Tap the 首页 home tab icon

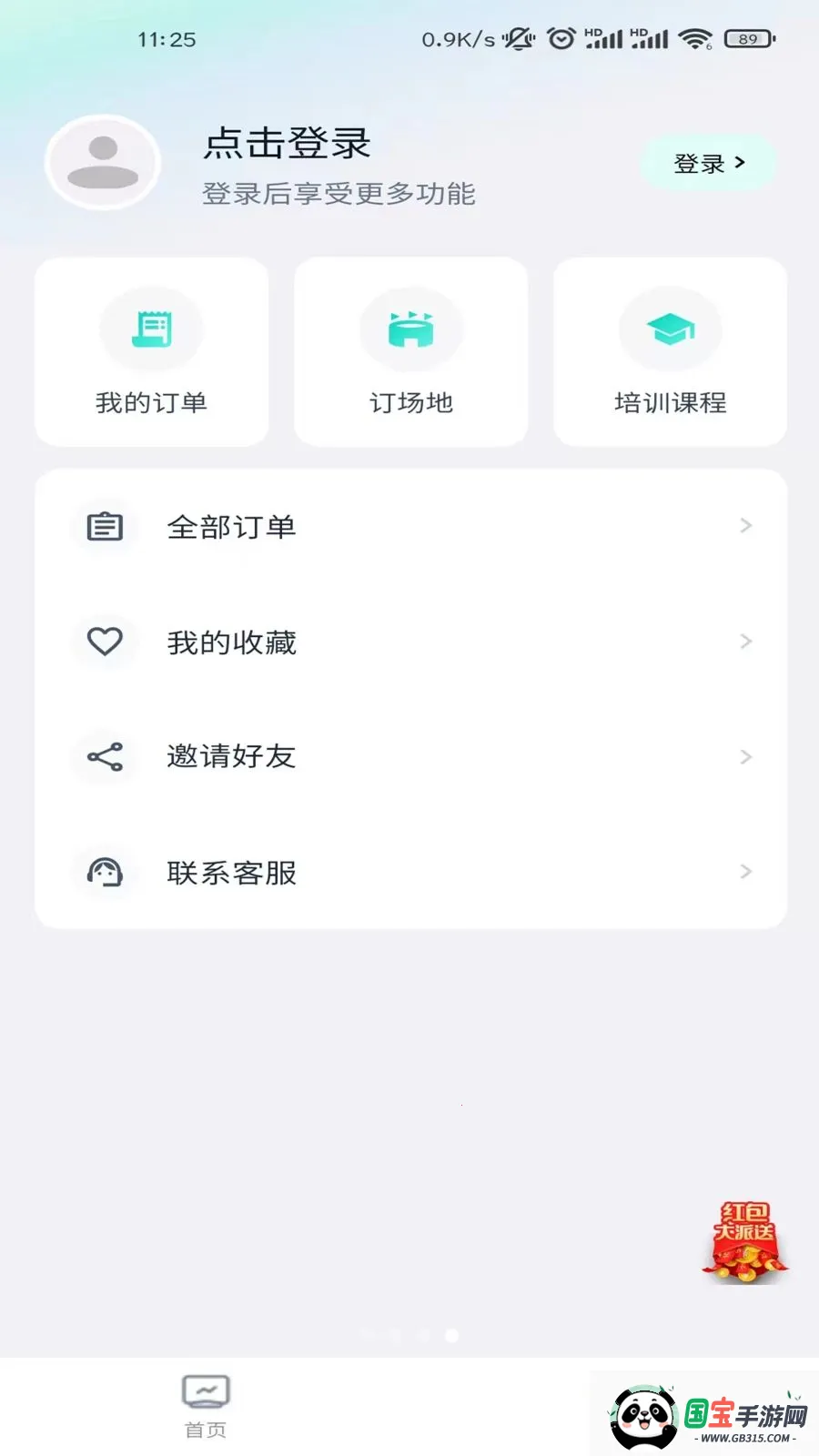pos(206,1390)
